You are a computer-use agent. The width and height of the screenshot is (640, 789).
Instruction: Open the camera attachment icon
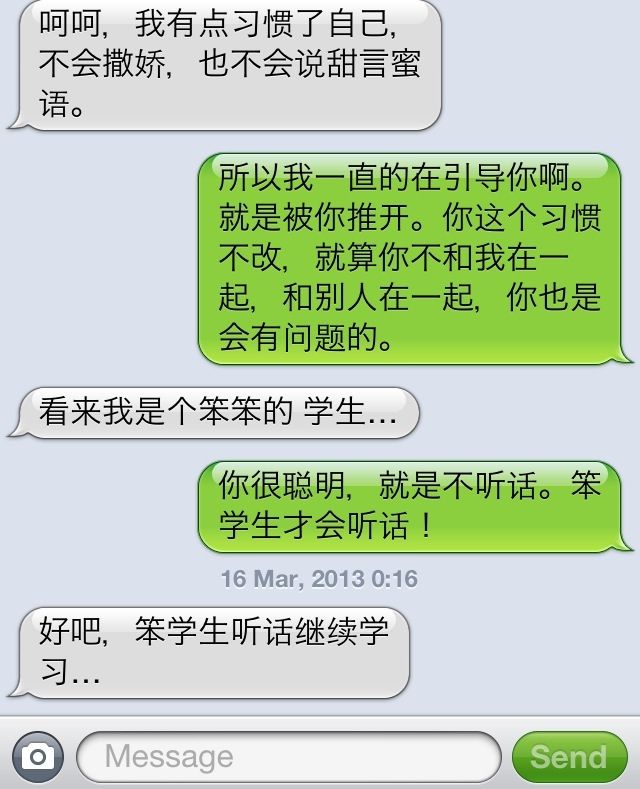38,757
